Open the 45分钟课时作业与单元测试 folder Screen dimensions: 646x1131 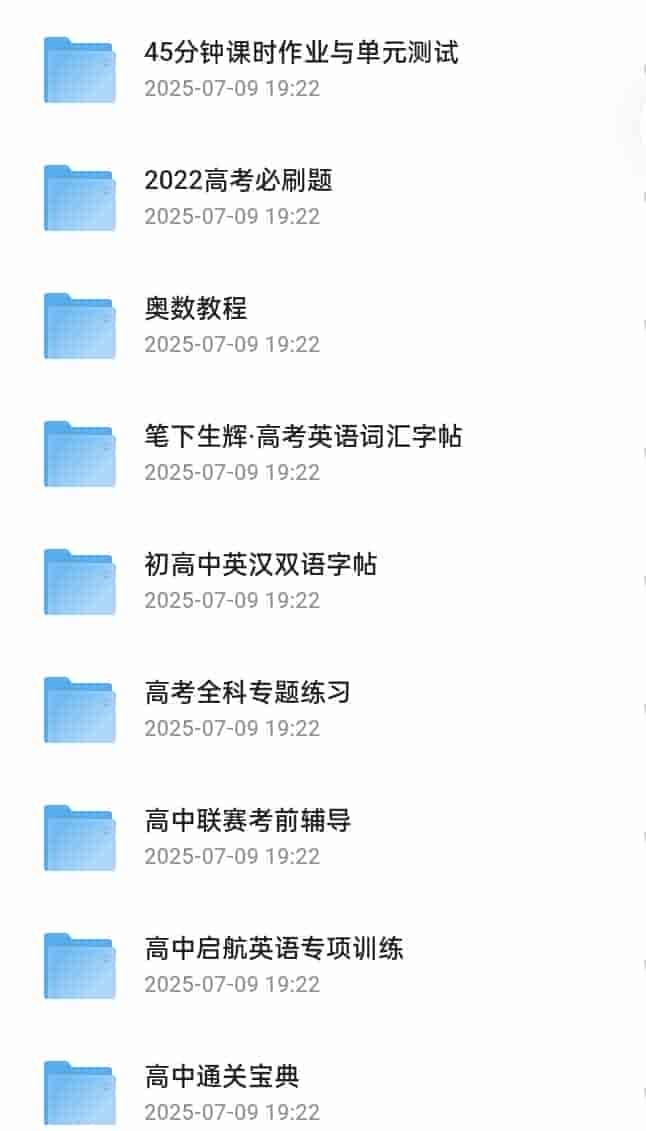coord(300,54)
